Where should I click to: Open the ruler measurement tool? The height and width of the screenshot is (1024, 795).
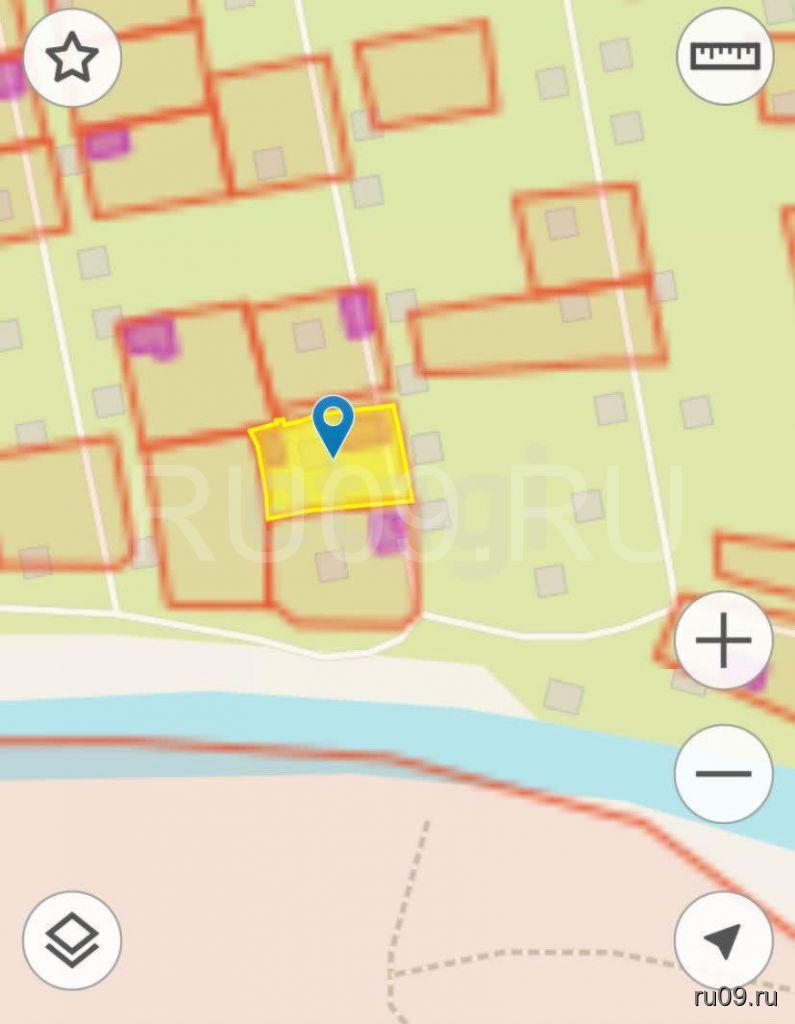pos(725,56)
